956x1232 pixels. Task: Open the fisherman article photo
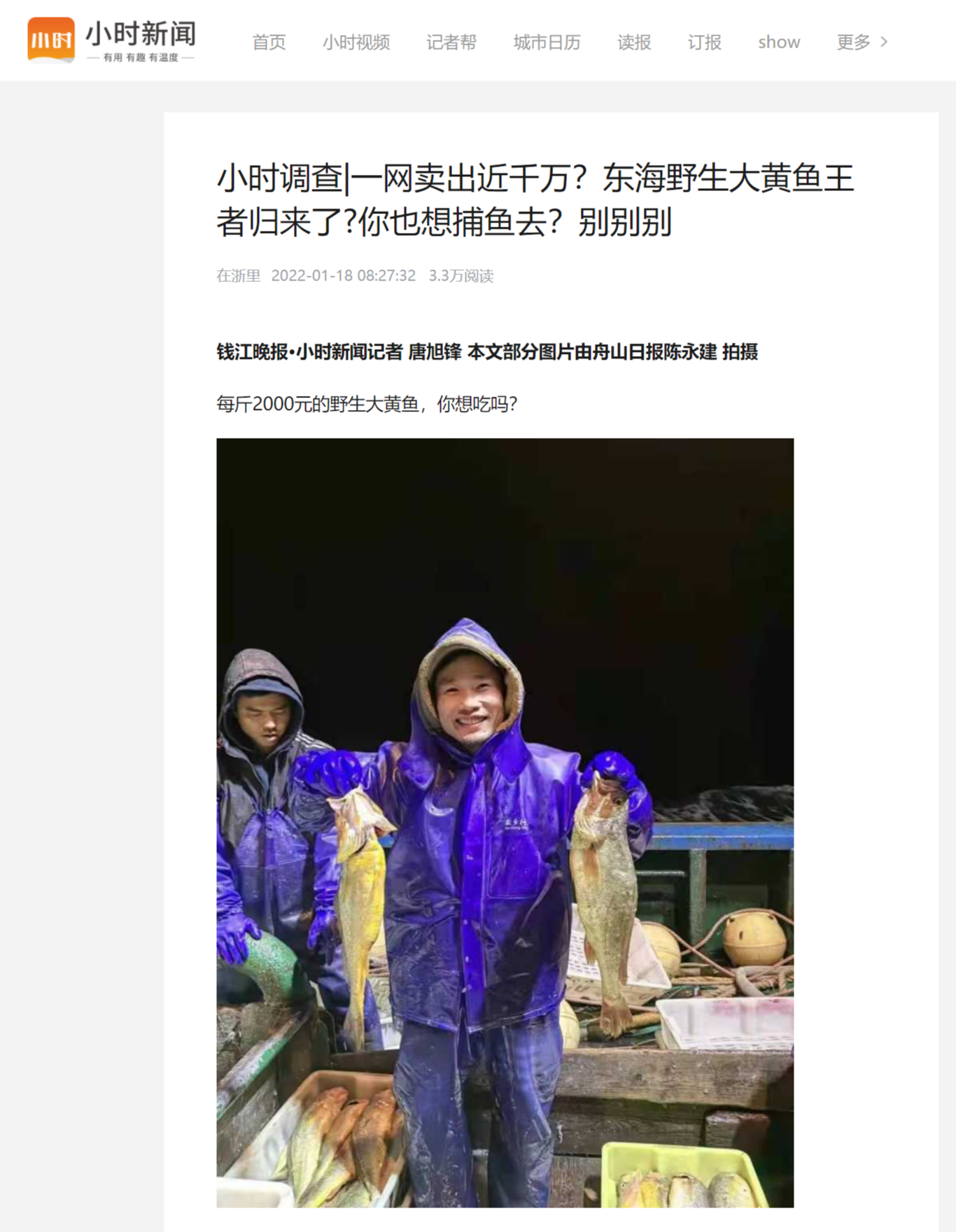coord(505,822)
